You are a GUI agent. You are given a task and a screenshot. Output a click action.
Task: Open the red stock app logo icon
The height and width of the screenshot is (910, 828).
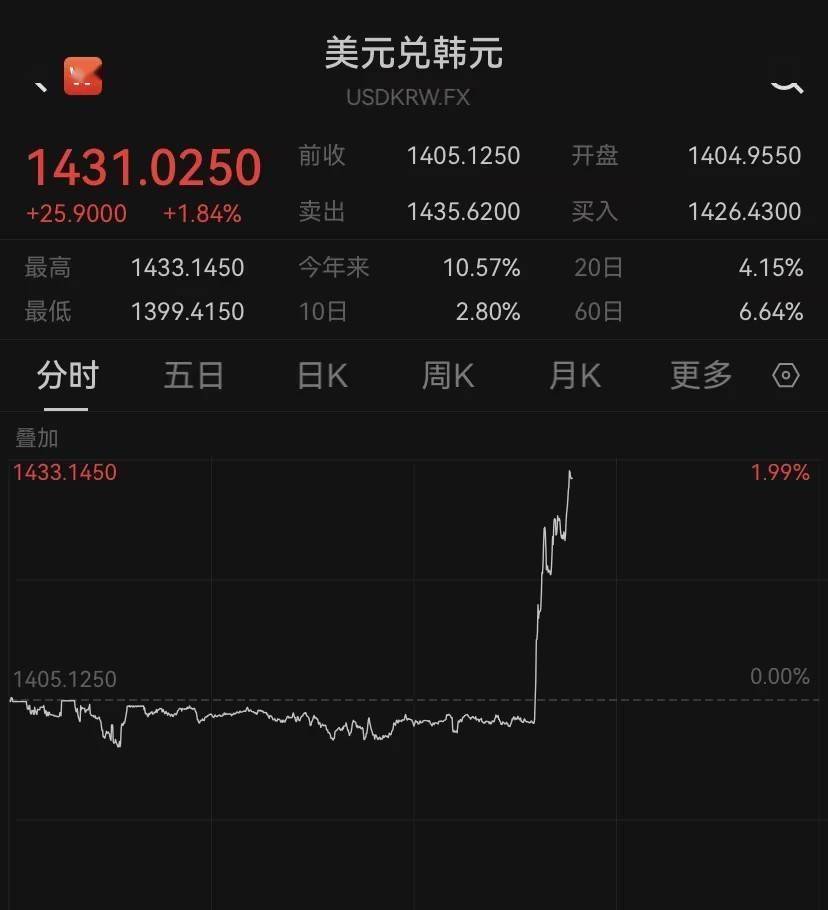(81, 76)
